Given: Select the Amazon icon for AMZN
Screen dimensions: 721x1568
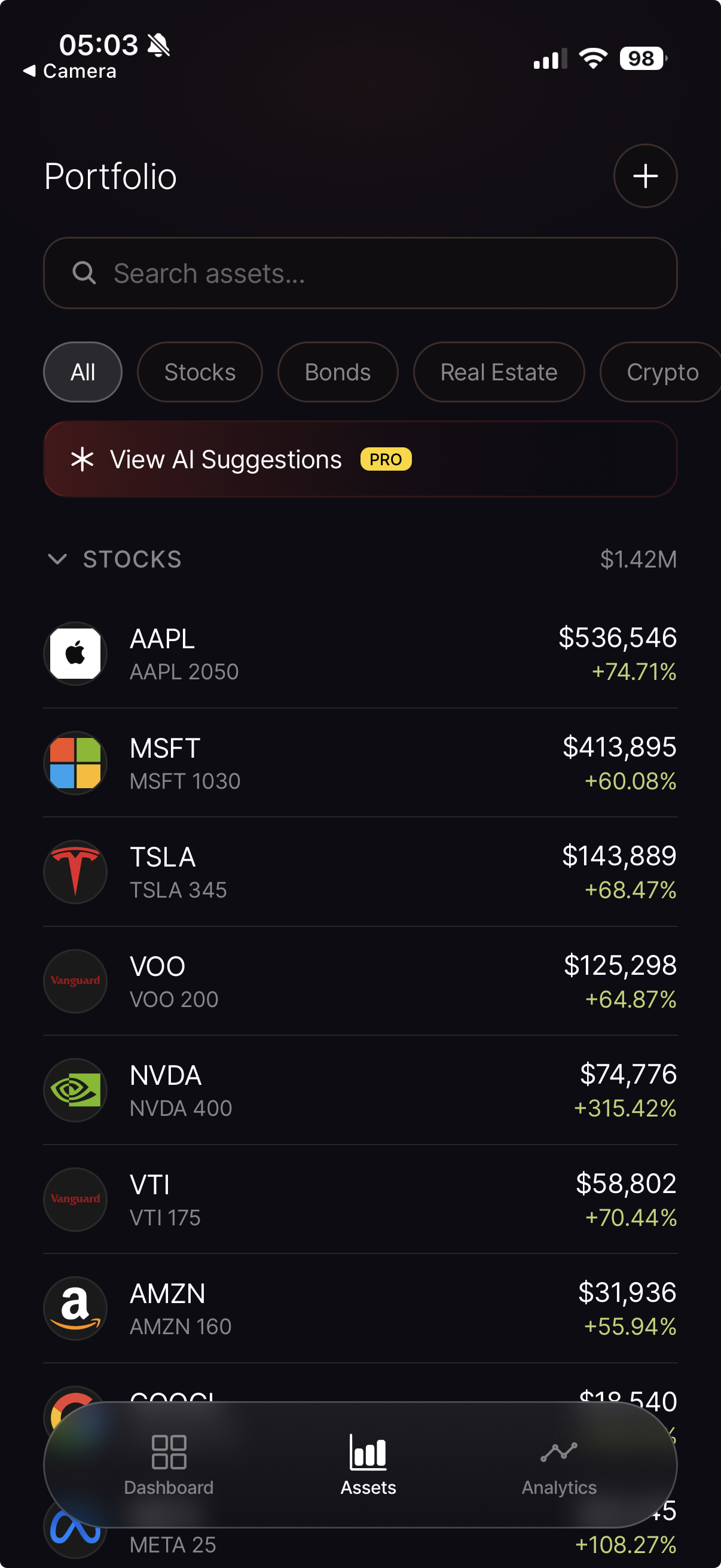Looking at the screenshot, I should point(75,1308).
